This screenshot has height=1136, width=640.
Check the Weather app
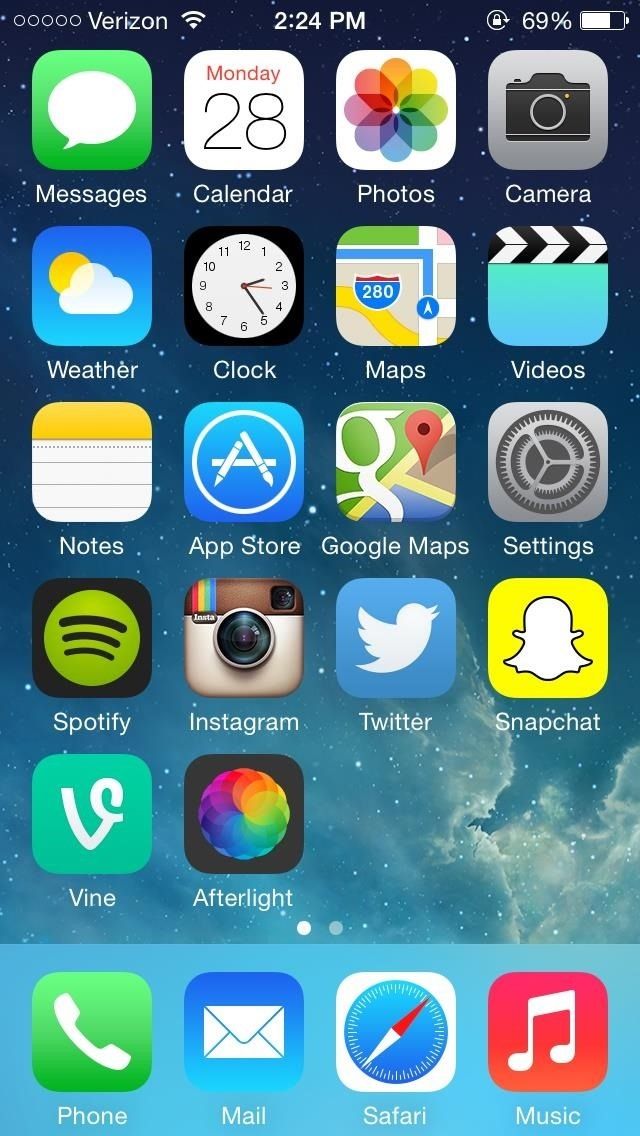pos(92,286)
